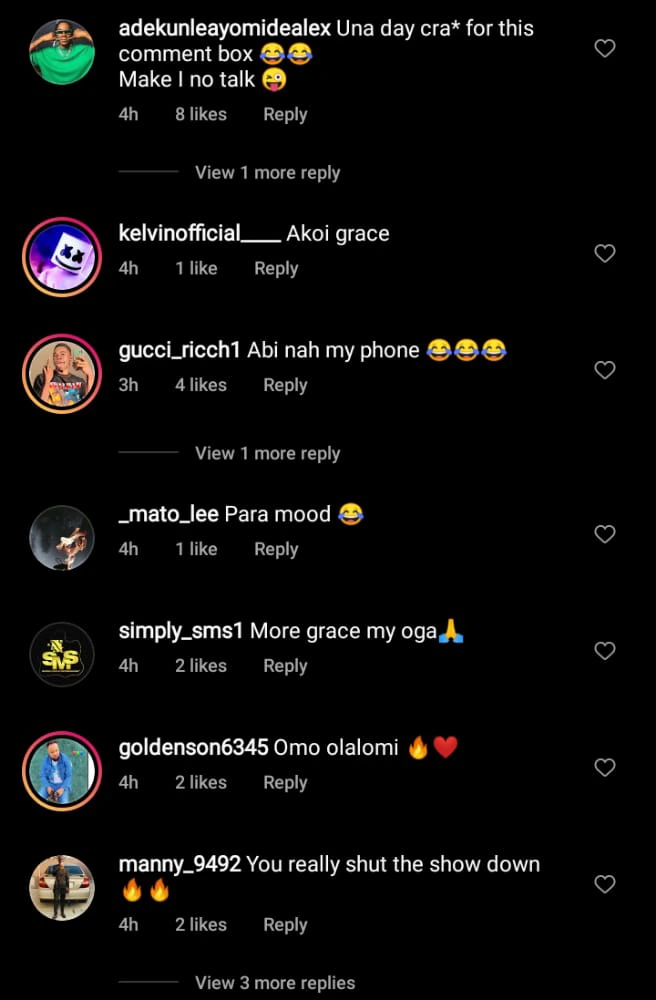Image resolution: width=656 pixels, height=1000 pixels.
Task: View 3 more replies under manny_9492's comment
Action: tap(274, 983)
